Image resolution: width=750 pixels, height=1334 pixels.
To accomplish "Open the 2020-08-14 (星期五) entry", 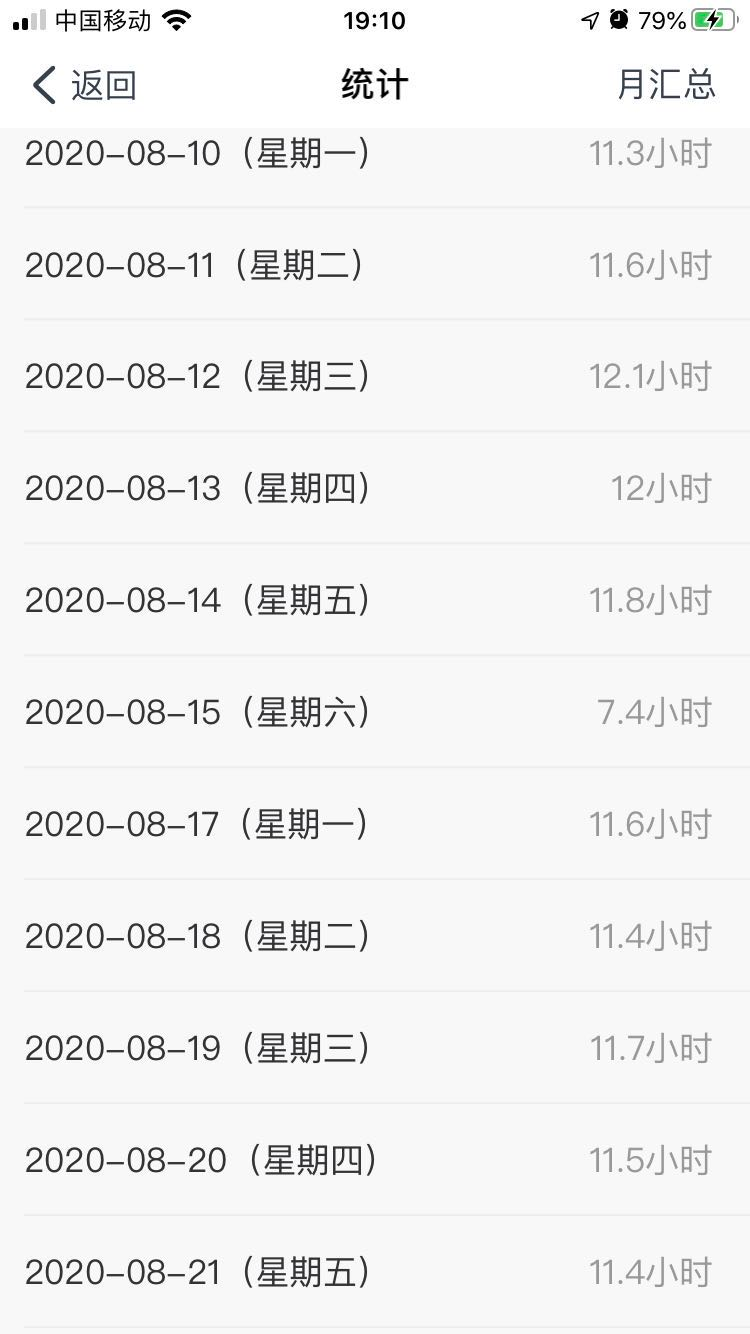I will point(375,601).
